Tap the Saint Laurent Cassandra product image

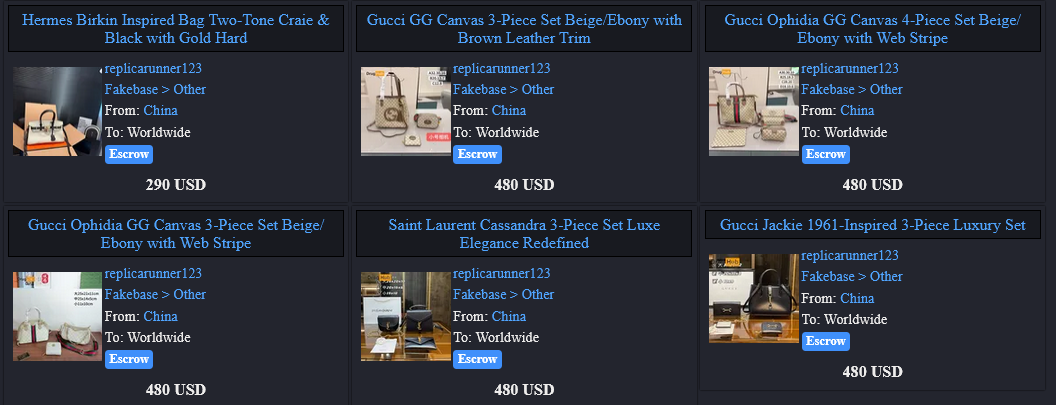tap(405, 316)
